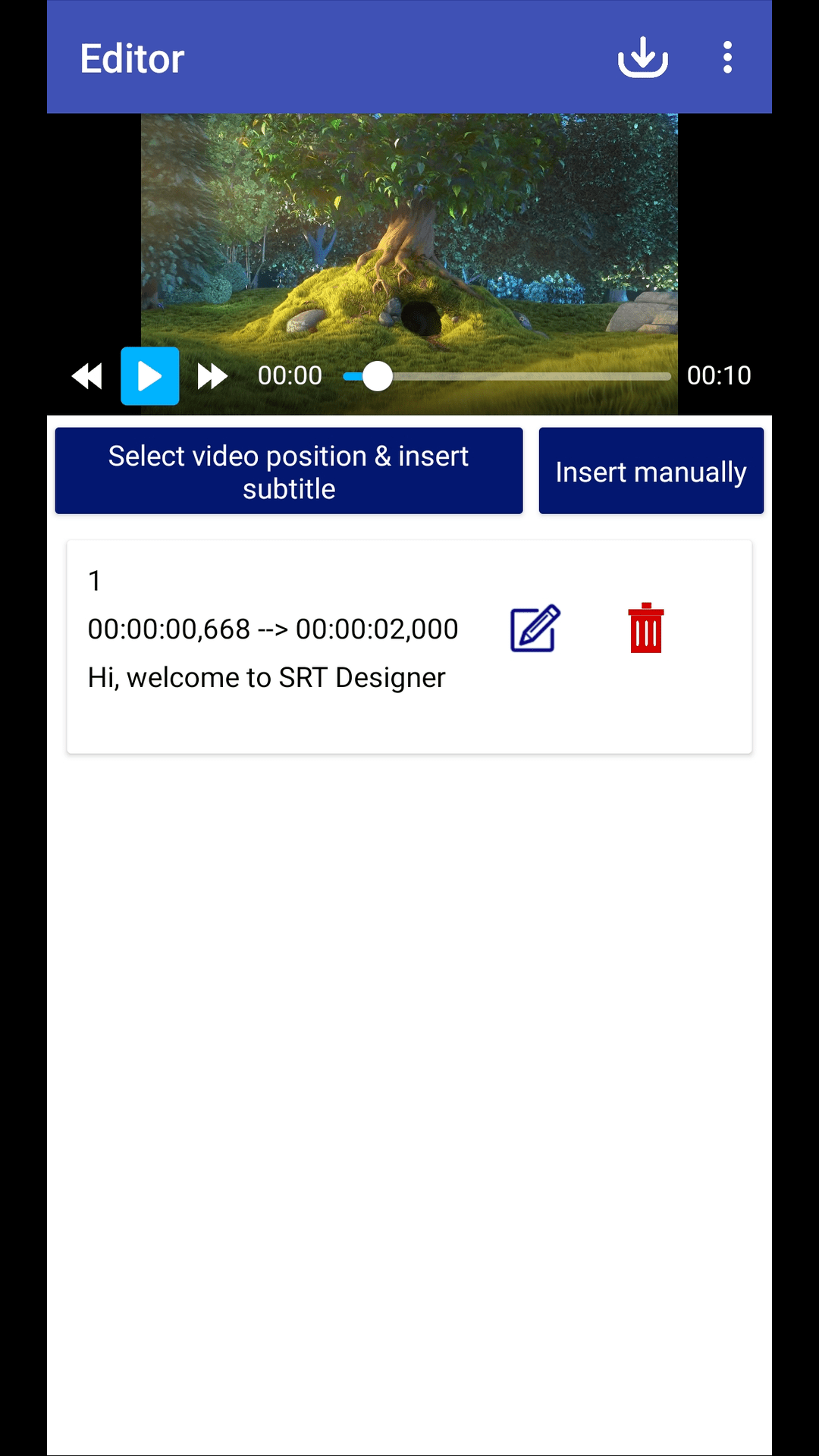Click the current time label 00:00
The image size is (819, 1456).
(x=290, y=375)
